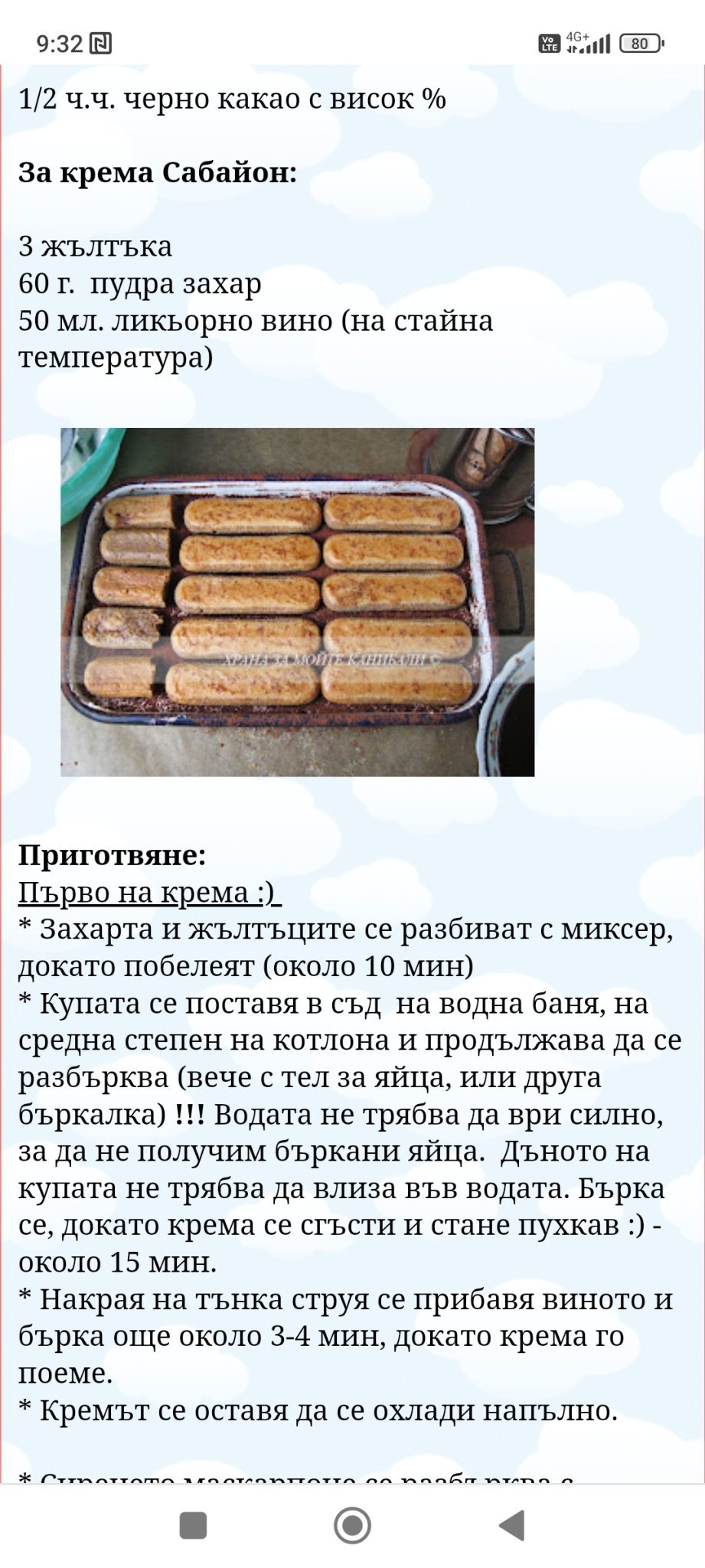Tap the system back button
This screenshot has width=705, height=1568.
click(511, 1525)
